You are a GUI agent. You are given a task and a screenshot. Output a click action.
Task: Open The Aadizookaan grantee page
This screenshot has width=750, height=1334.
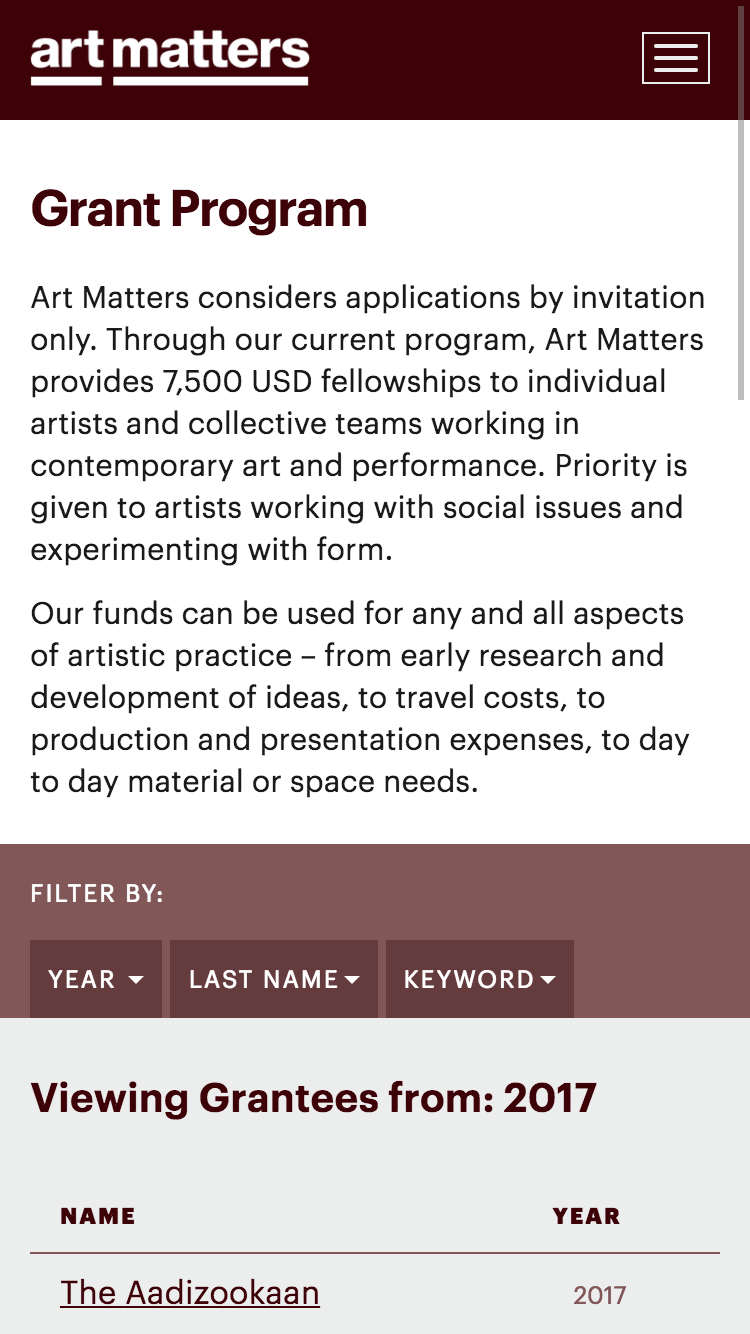[190, 1293]
